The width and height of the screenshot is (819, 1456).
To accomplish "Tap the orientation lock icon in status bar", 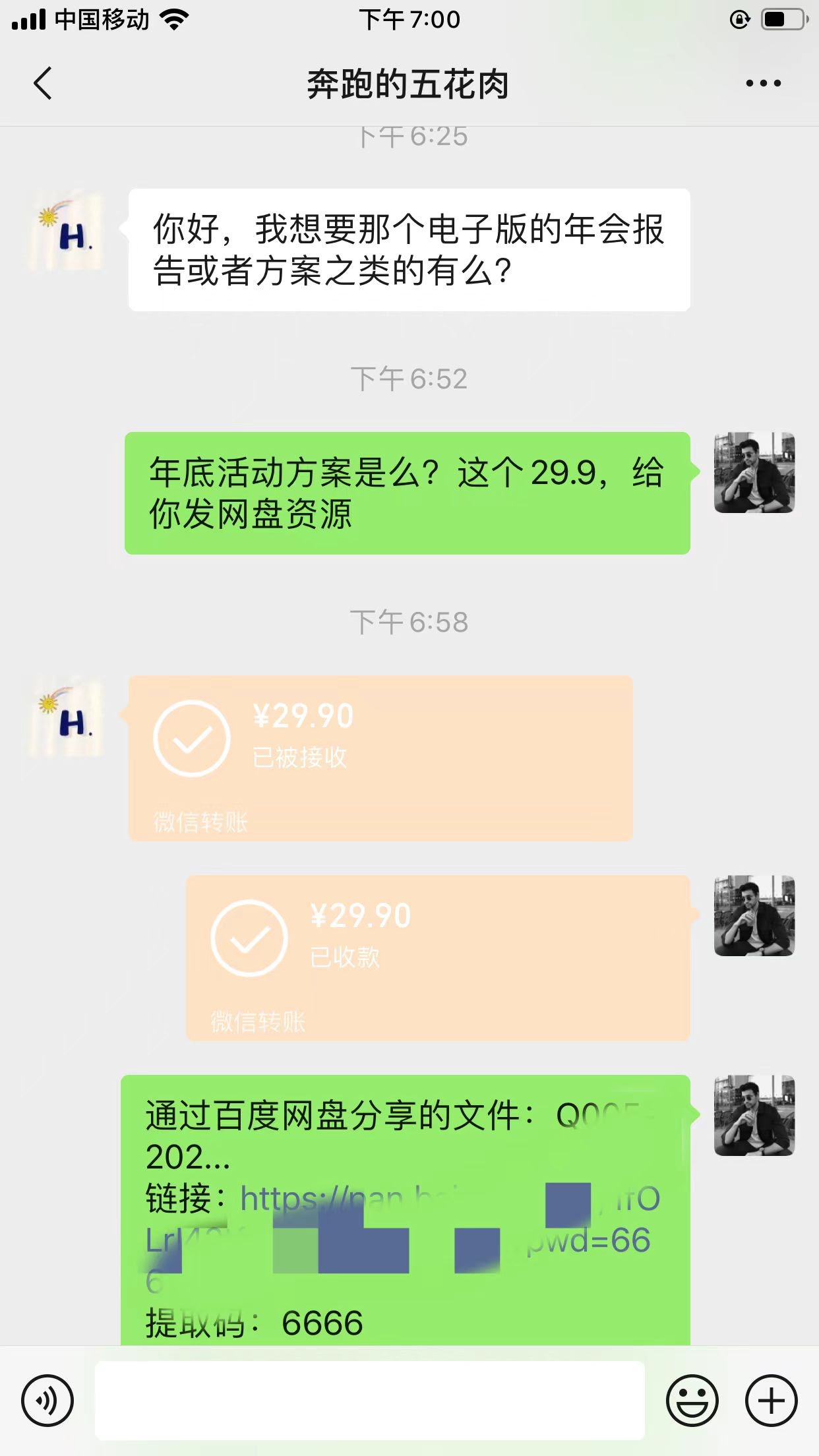I will point(741,20).
